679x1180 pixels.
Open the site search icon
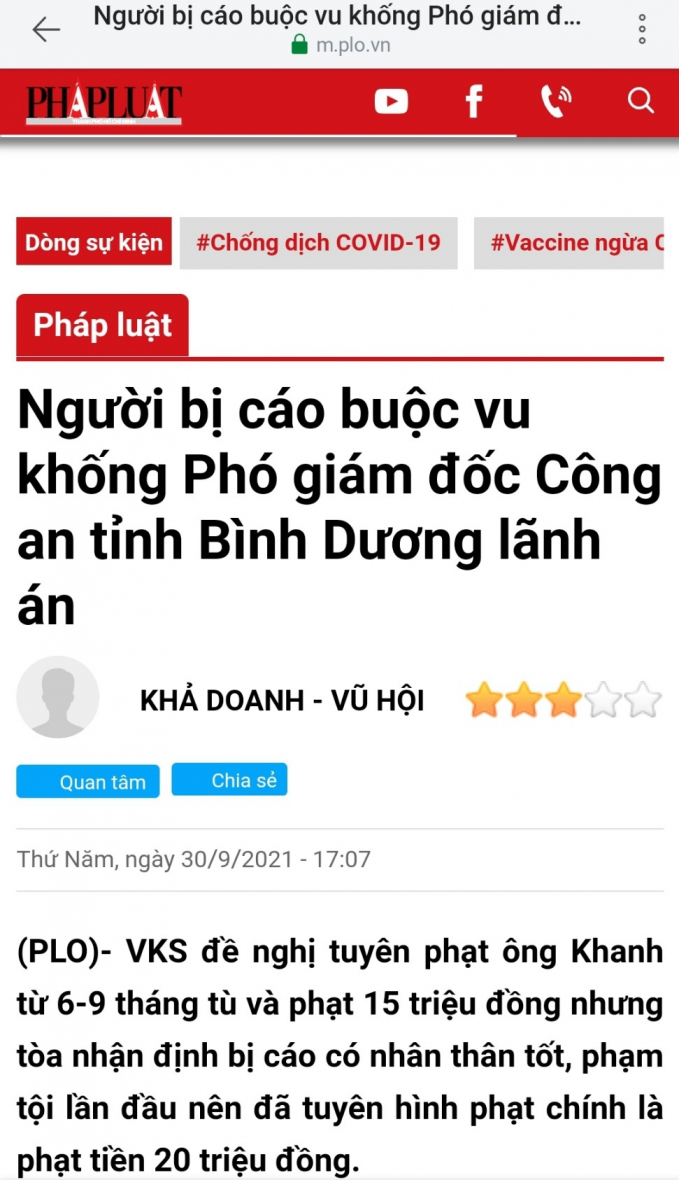640,101
